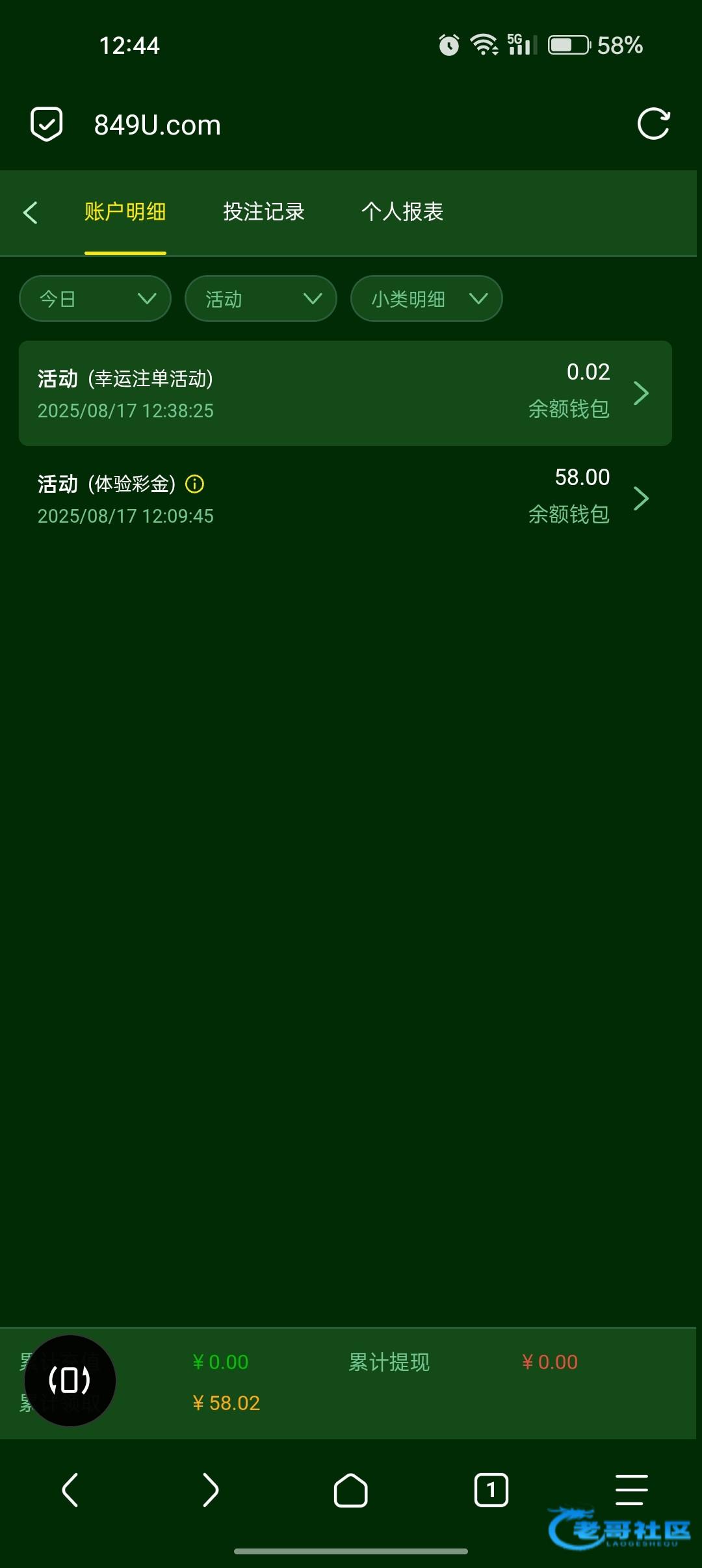Open the 体验彩金 58.00 record
The height and width of the screenshot is (1568, 702).
pos(345,499)
